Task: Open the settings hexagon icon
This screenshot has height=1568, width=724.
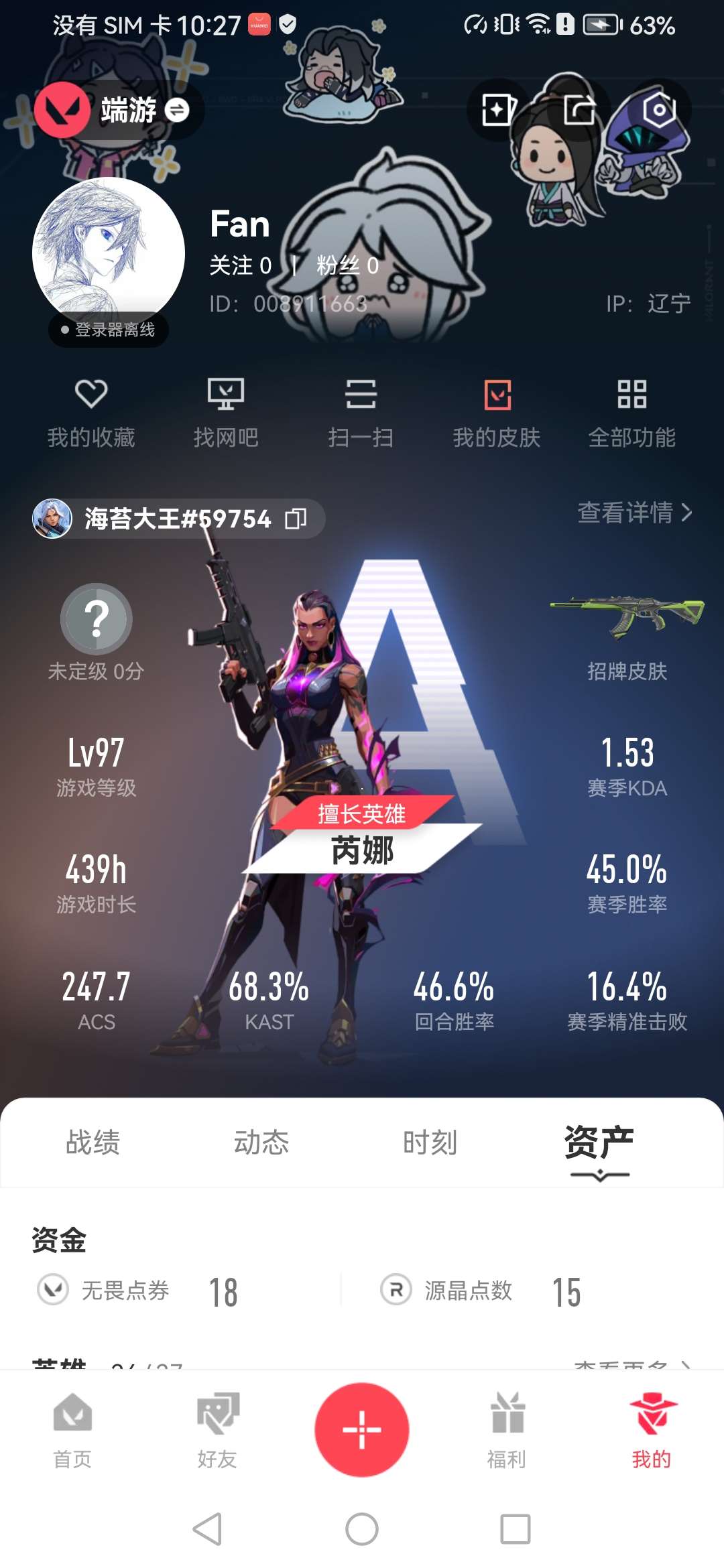Action: [x=660, y=110]
